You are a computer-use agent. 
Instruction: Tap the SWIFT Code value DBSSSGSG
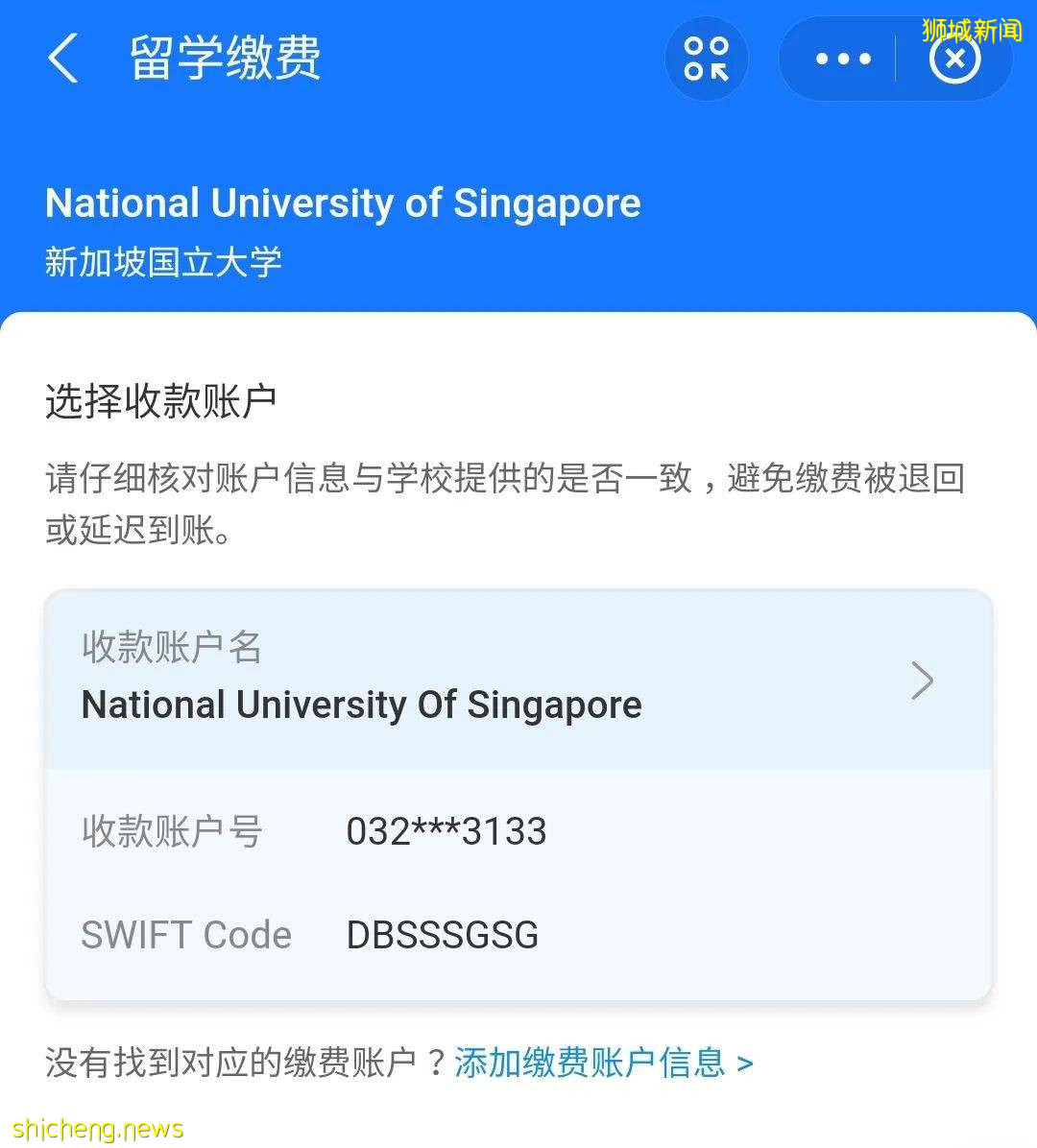[x=442, y=935]
